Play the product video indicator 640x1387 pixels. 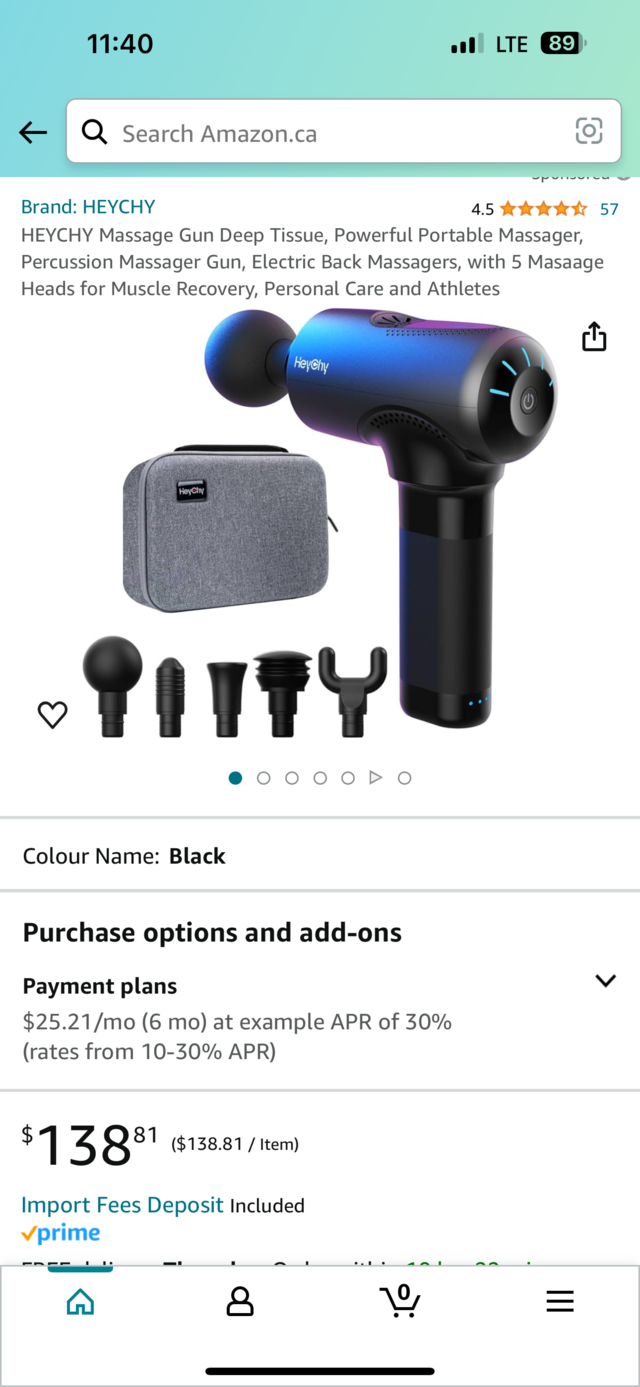(x=376, y=778)
